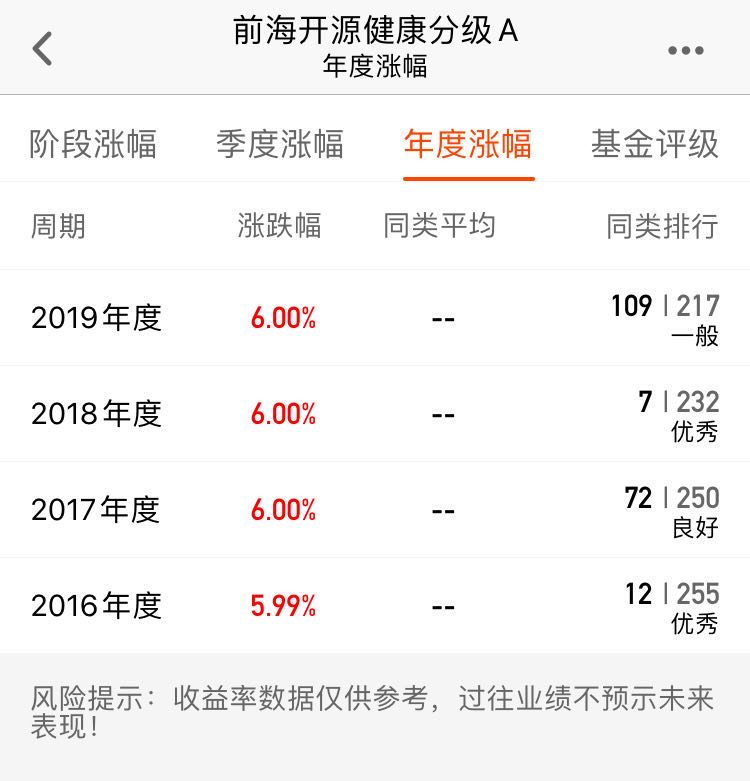750x781 pixels.
Task: Tap the 5.99% value for 2016年度
Action: (x=283, y=604)
